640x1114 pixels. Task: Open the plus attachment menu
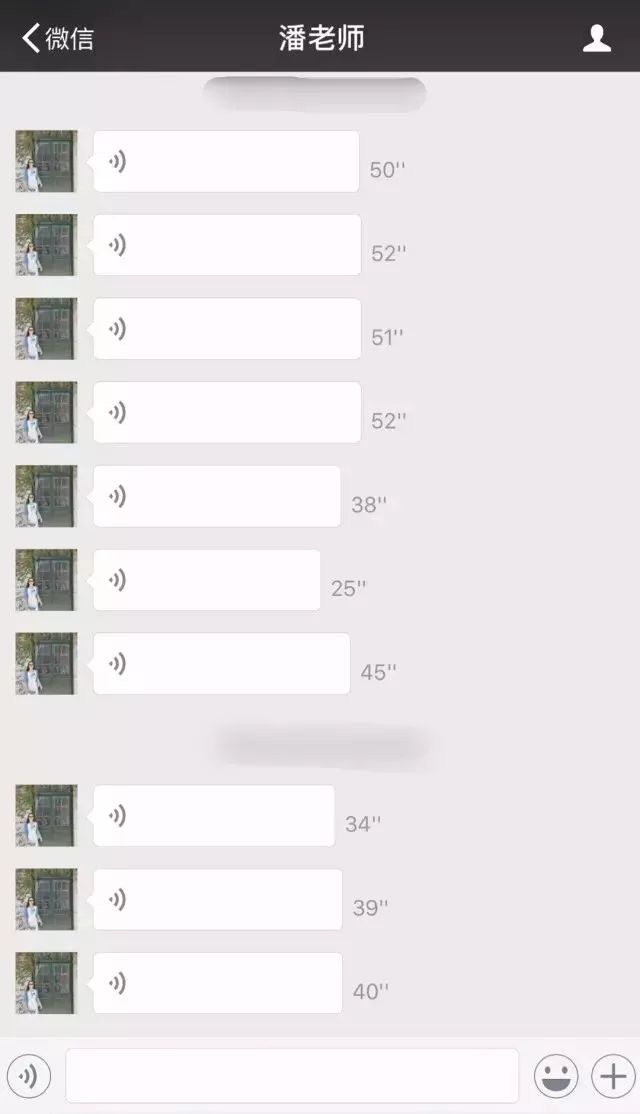click(x=612, y=1076)
